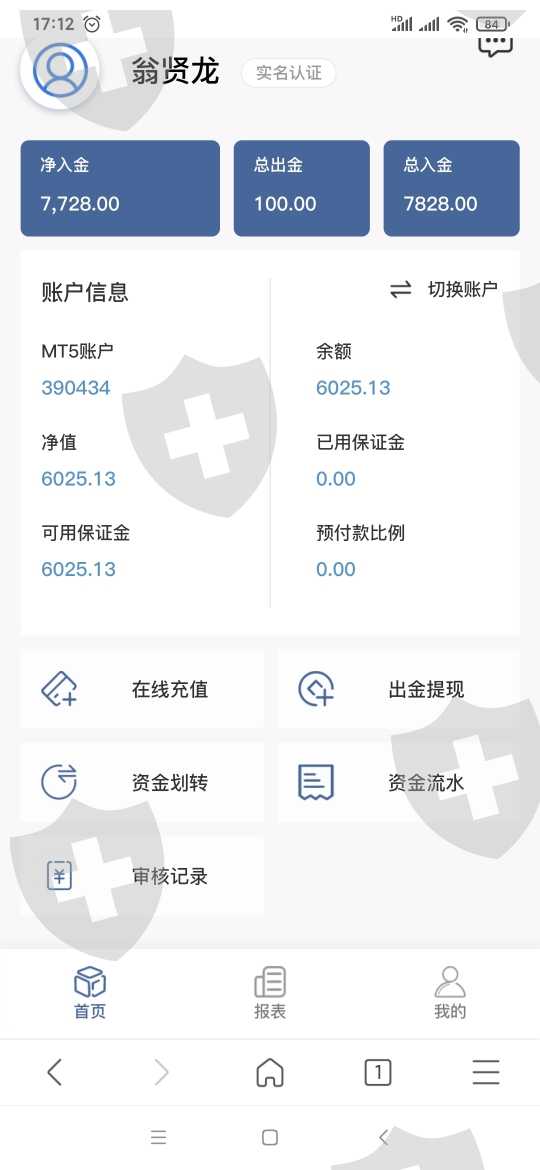This screenshot has height=1170, width=540.
Task: Open the browser home page
Action: [x=270, y=1073]
